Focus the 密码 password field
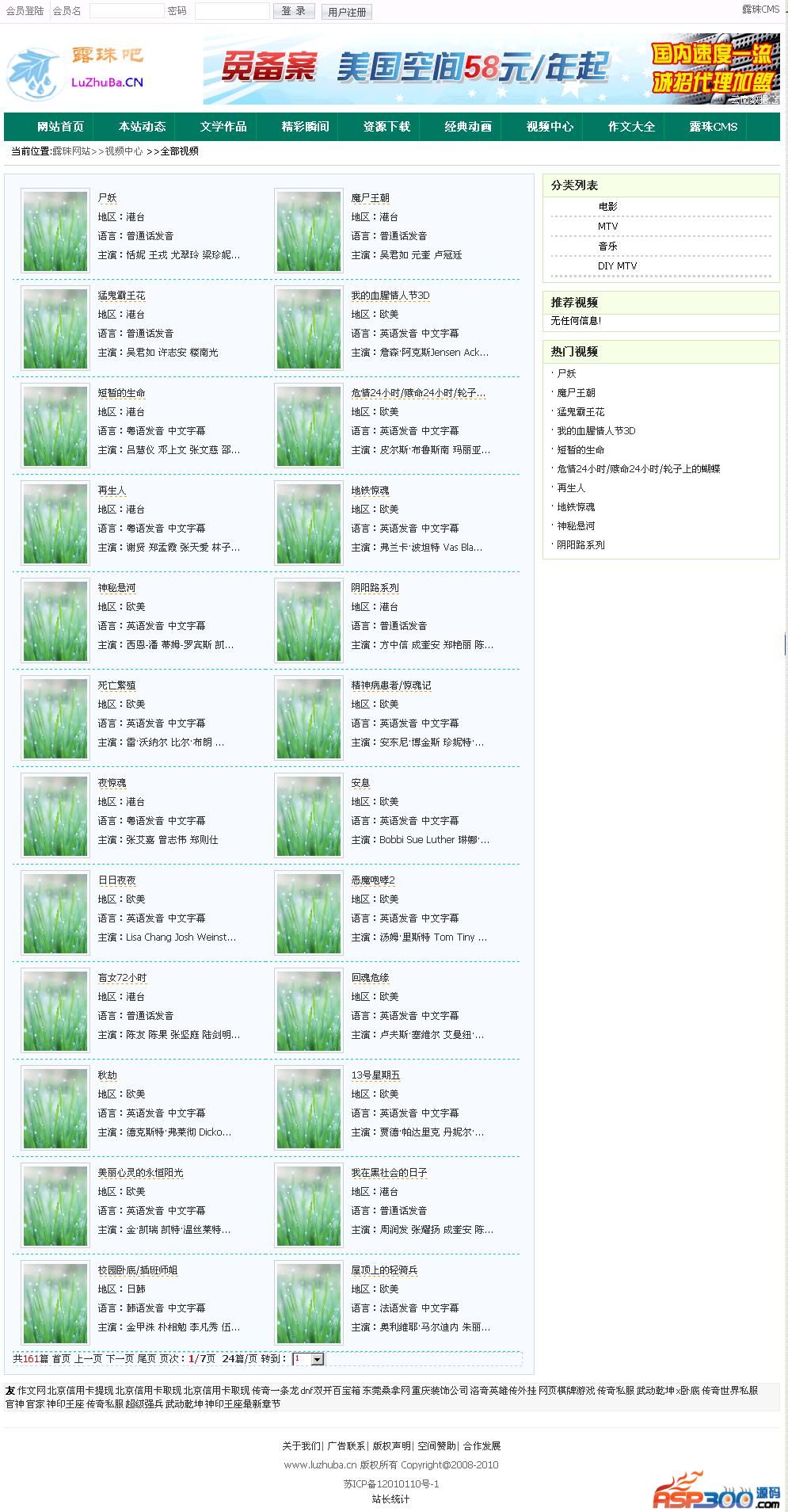788x1512 pixels. point(231,11)
